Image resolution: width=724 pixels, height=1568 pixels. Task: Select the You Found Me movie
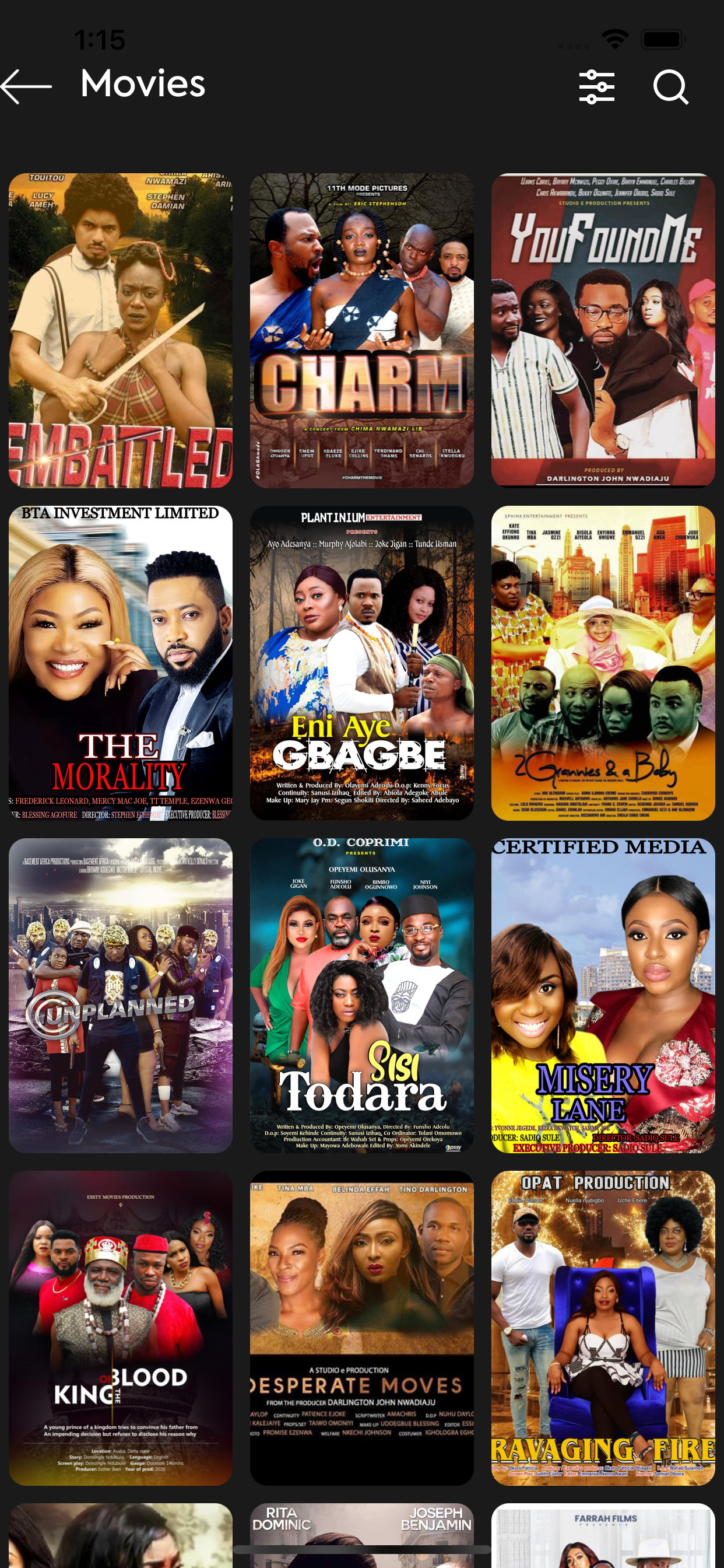(x=602, y=331)
